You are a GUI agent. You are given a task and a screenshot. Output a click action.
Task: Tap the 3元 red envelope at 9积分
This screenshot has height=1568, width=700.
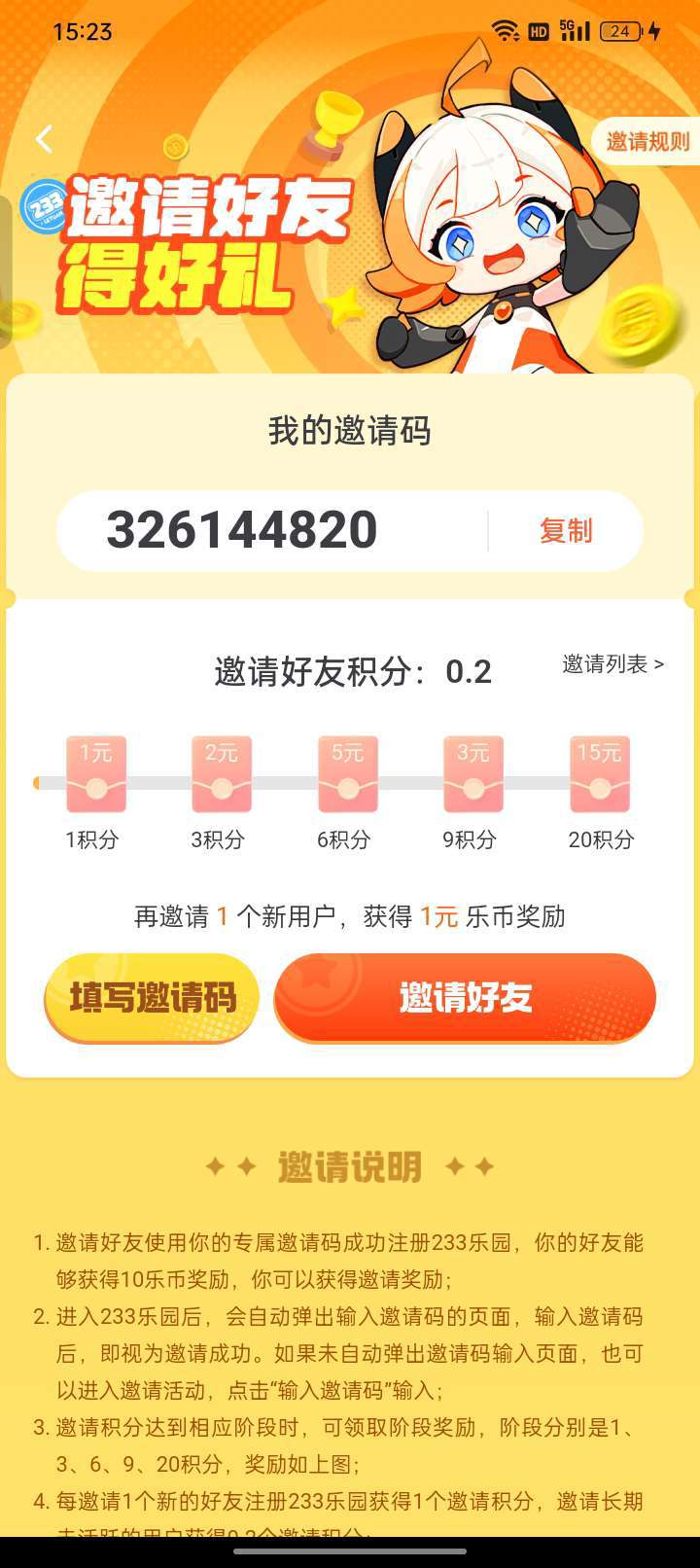coord(473,774)
